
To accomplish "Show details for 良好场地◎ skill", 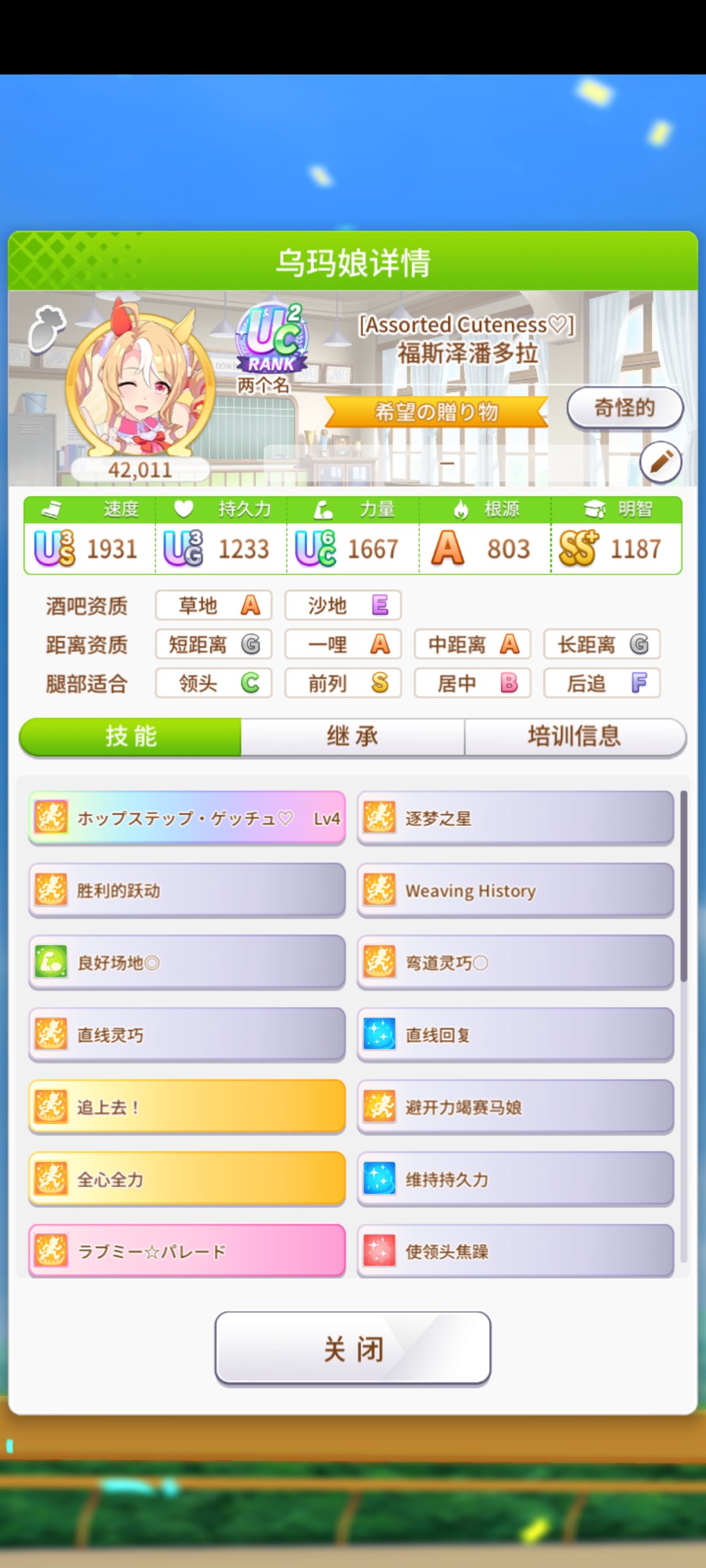I will [x=187, y=962].
